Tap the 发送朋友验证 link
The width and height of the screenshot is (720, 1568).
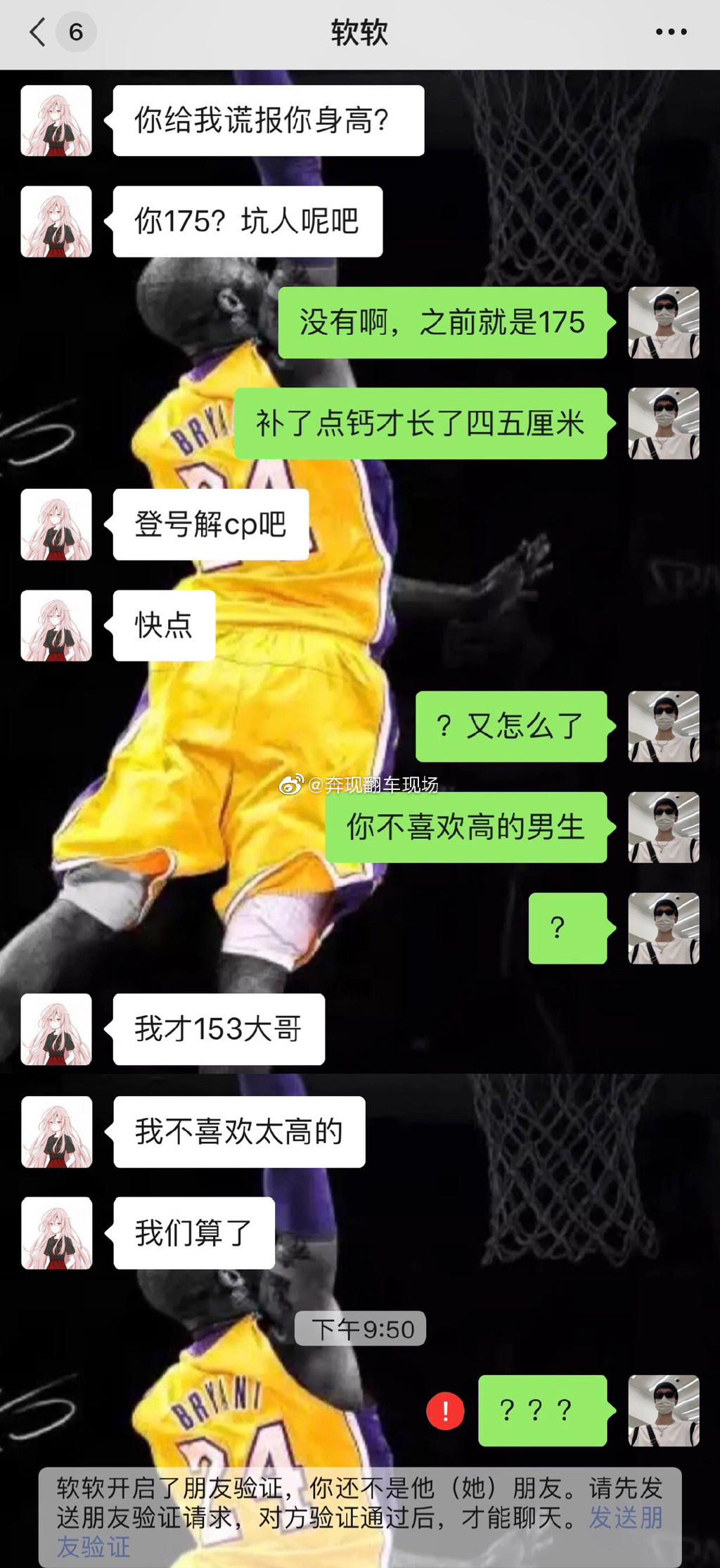point(624,1517)
